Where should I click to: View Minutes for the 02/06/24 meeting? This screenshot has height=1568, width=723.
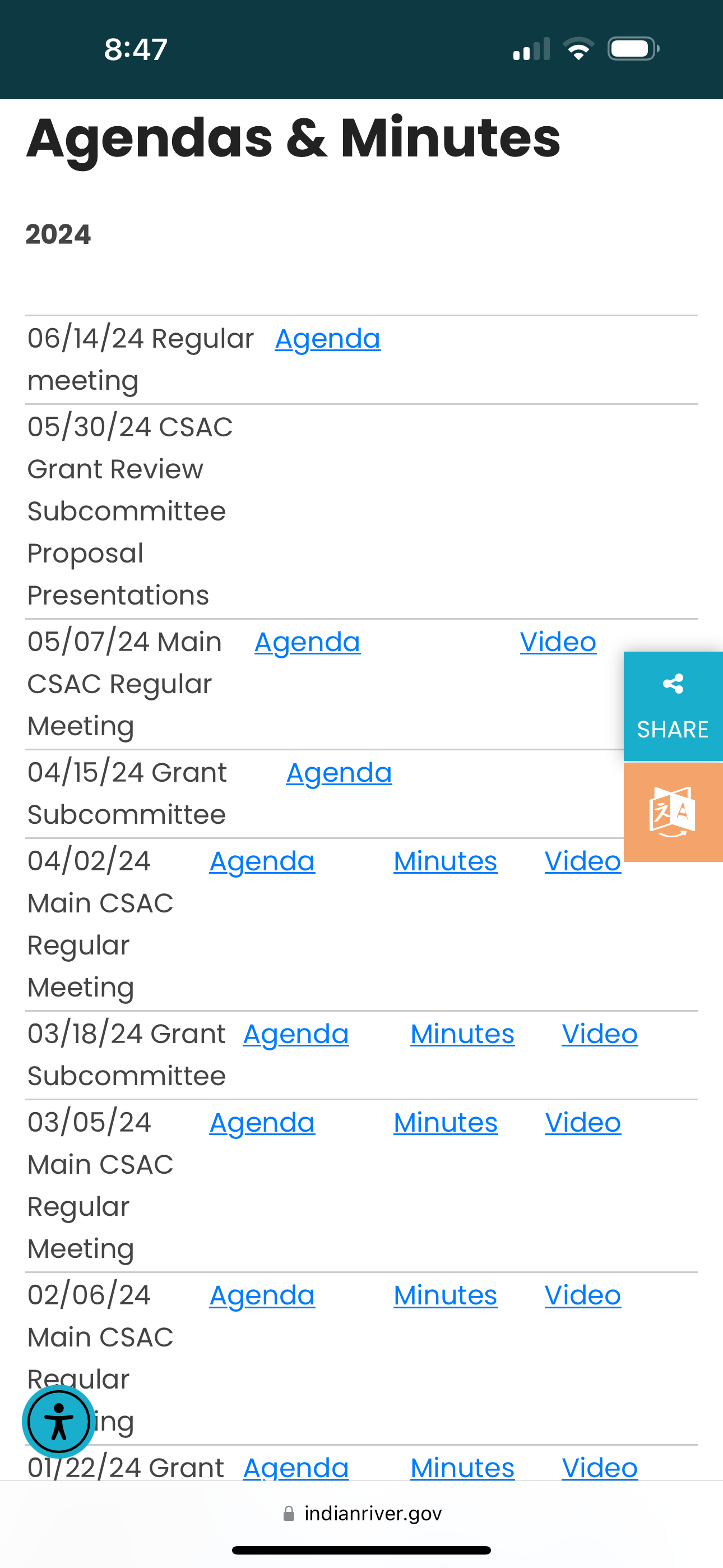(x=446, y=1295)
